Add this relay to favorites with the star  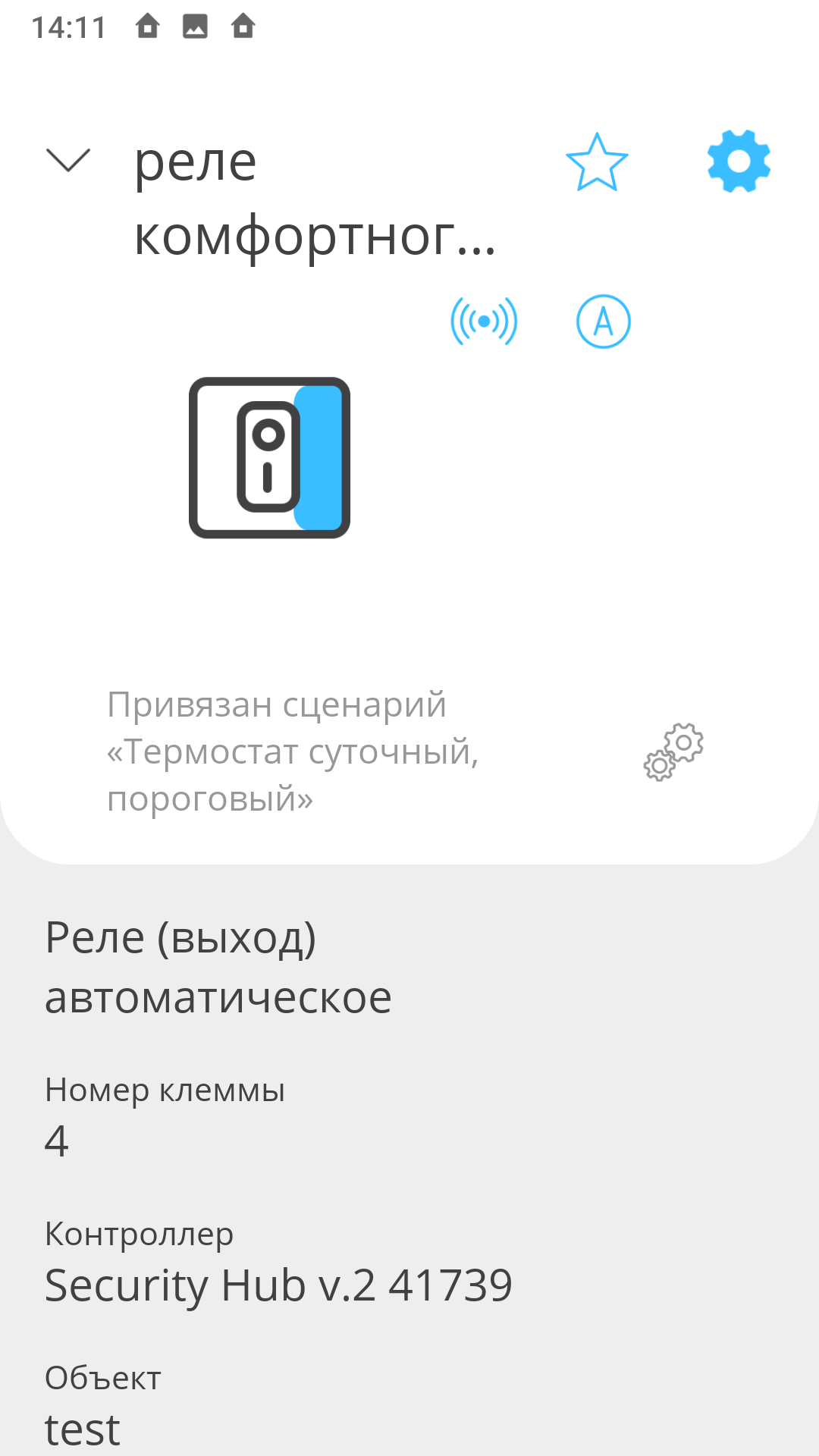pos(597,162)
